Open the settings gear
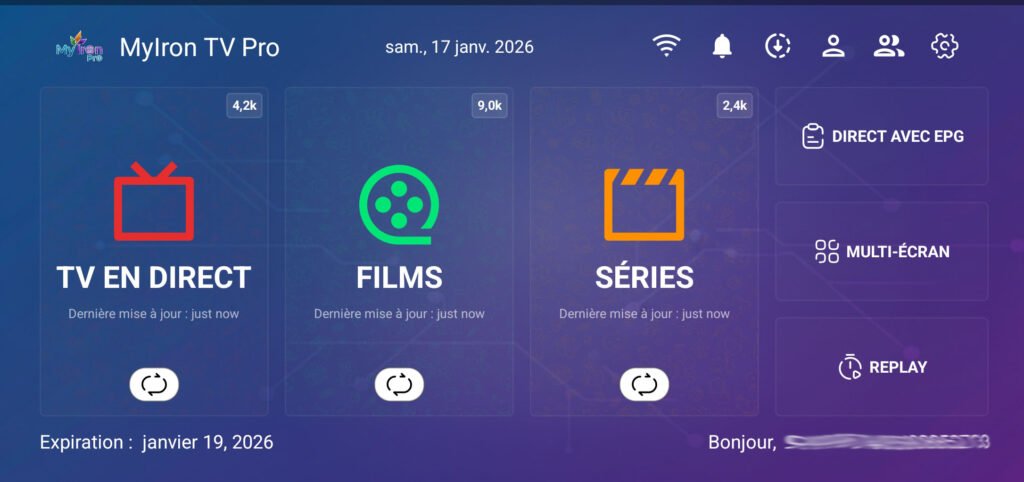This screenshot has width=1024, height=482. click(944, 46)
